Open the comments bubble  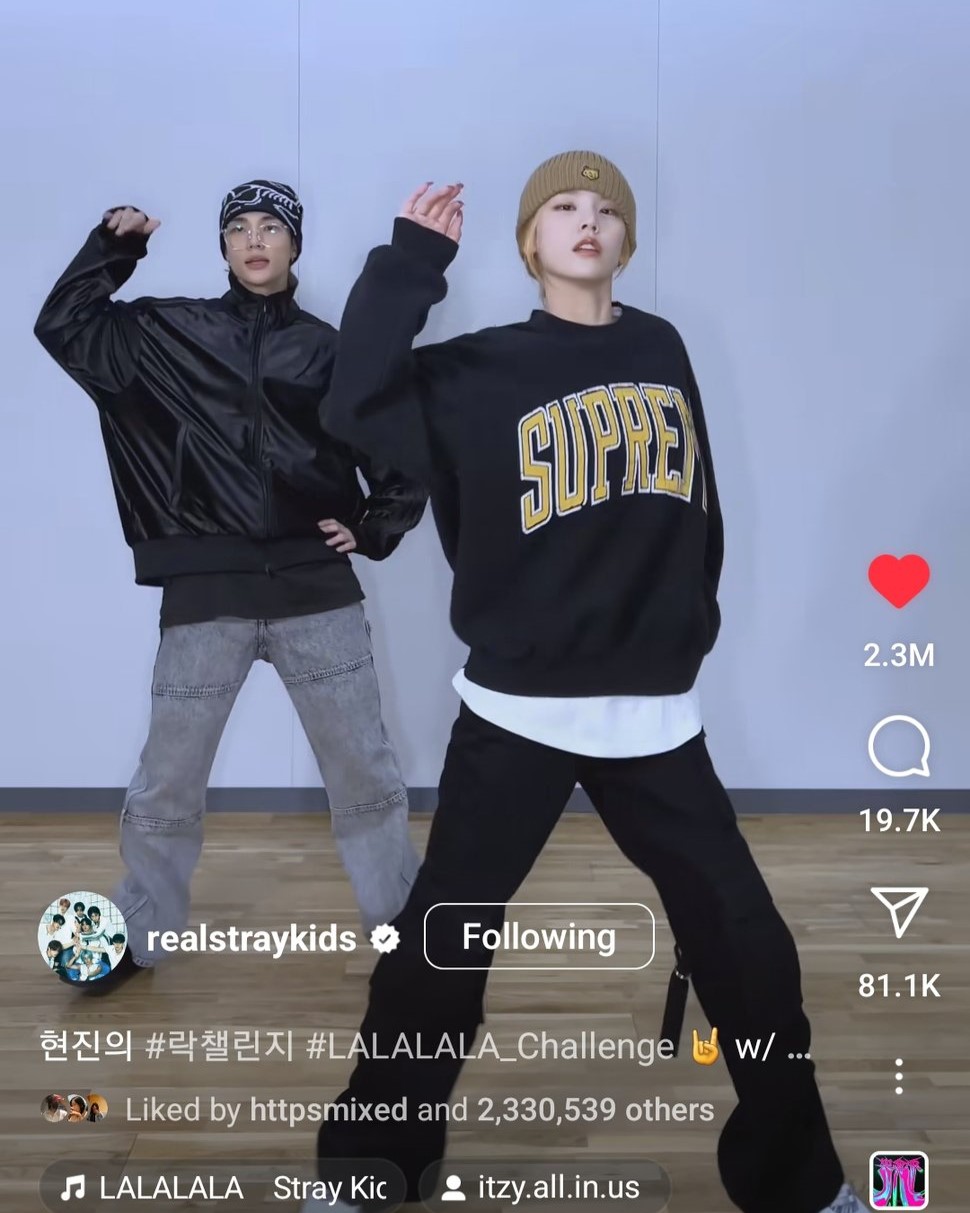tap(898, 749)
